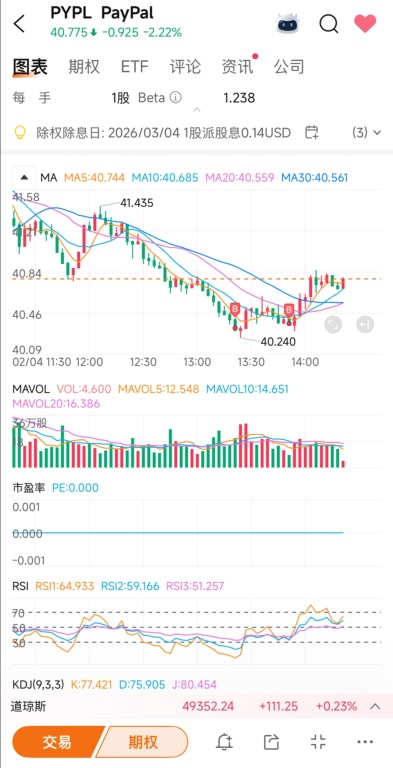The width and height of the screenshot is (393, 768).
Task: Open the bottom three-dots more menu
Action: (x=365, y=742)
